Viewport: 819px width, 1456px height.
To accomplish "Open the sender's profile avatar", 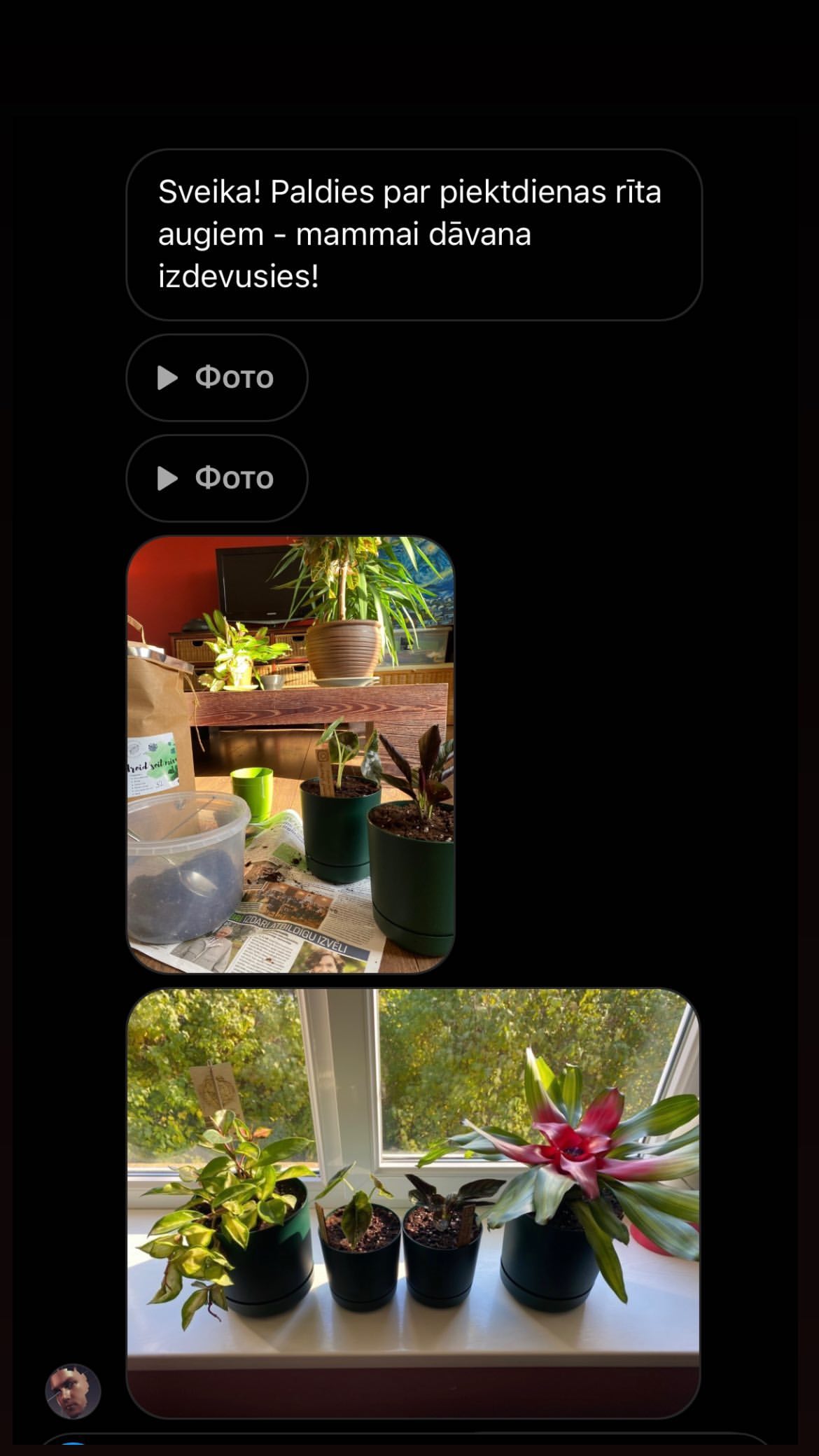I will (73, 1391).
